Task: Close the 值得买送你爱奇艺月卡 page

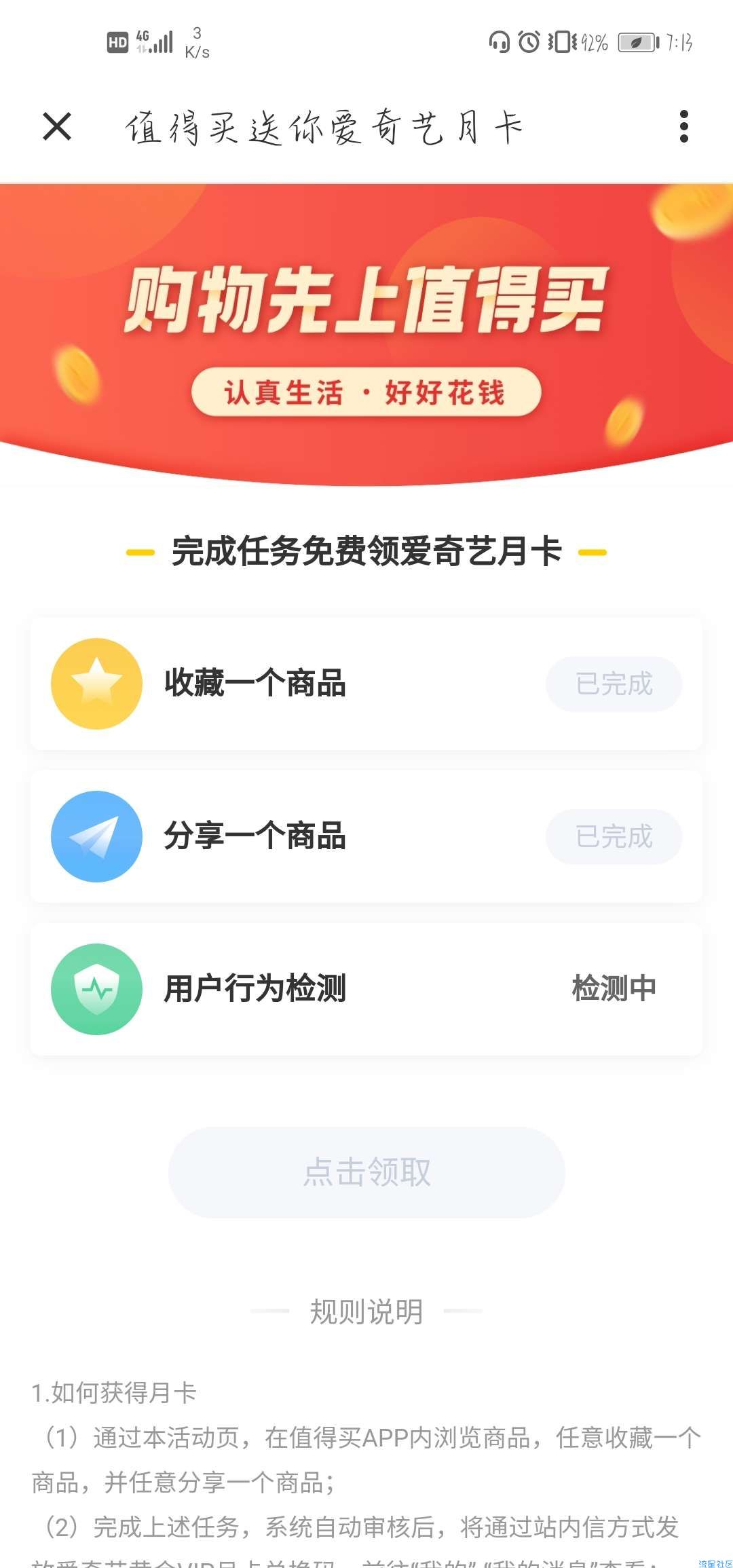Action: click(57, 127)
